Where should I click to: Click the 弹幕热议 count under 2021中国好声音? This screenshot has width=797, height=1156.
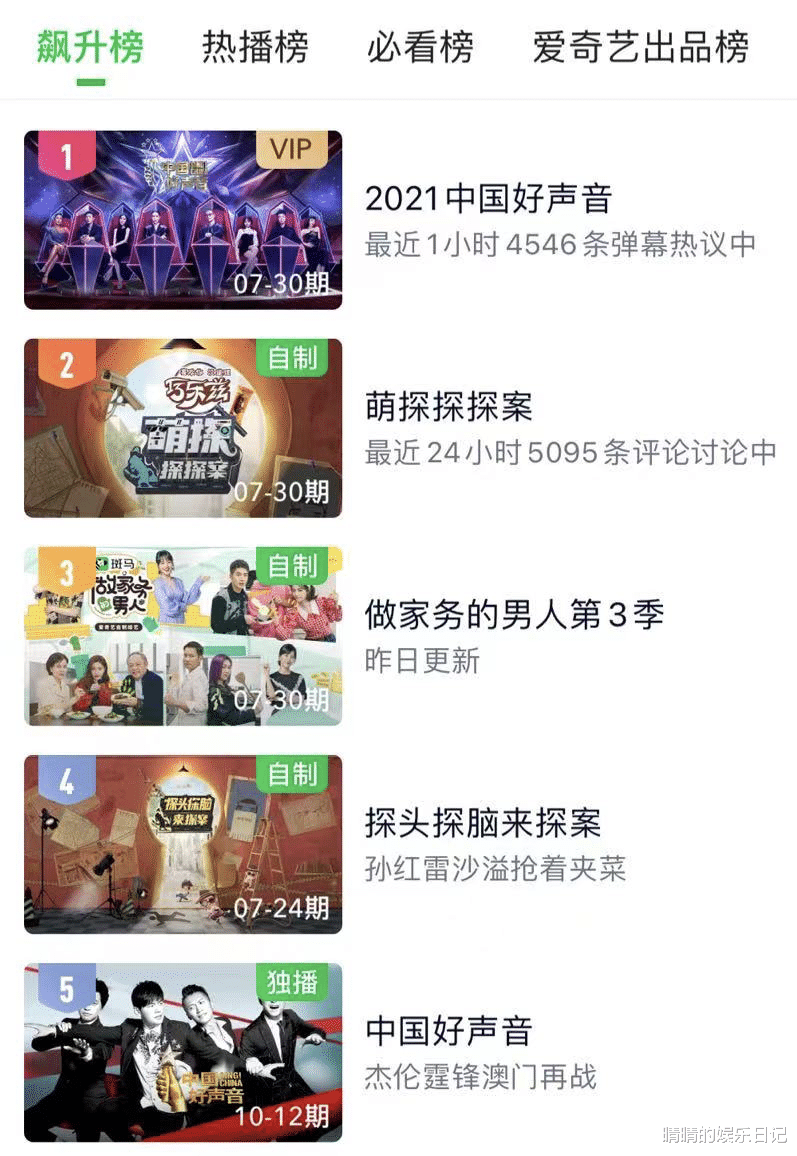coord(563,244)
